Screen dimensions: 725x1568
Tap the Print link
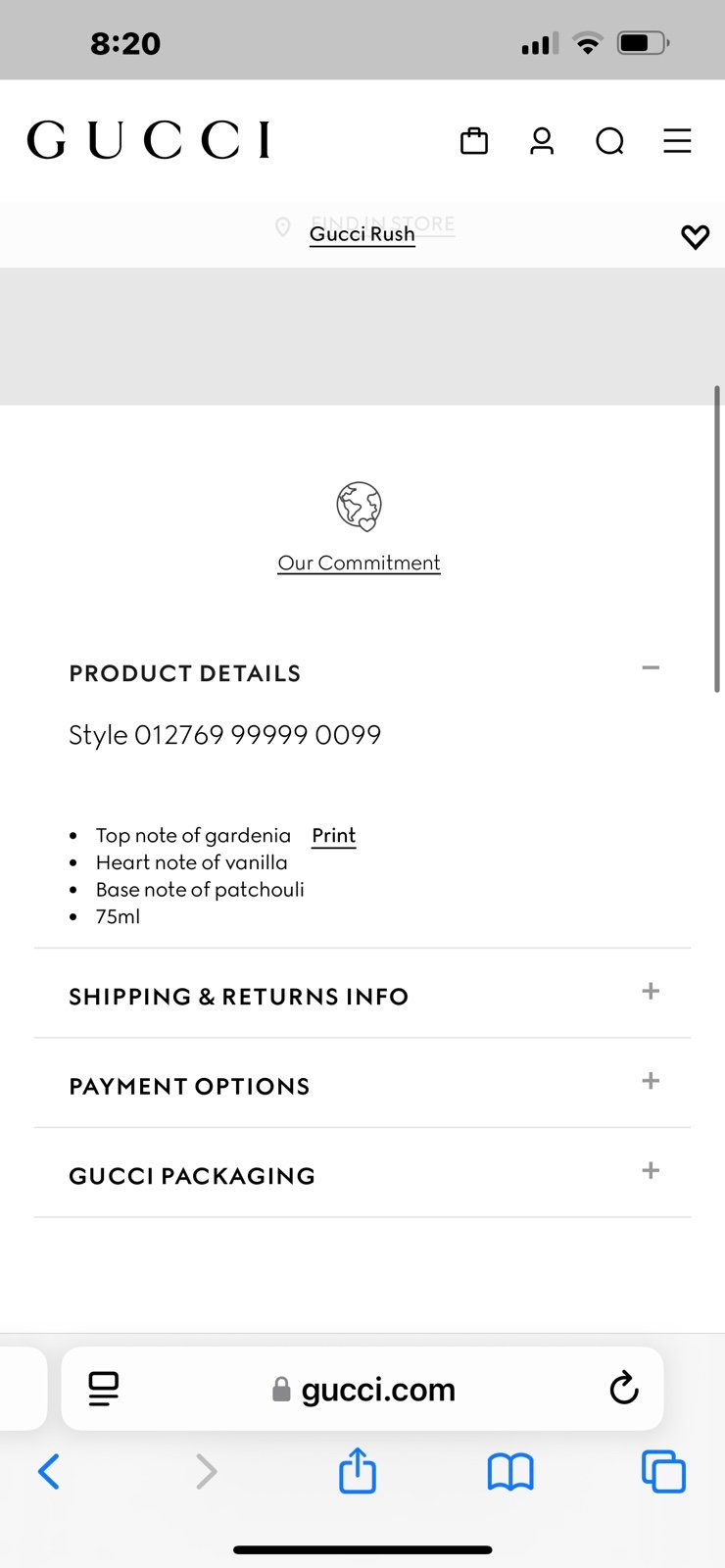pos(334,836)
